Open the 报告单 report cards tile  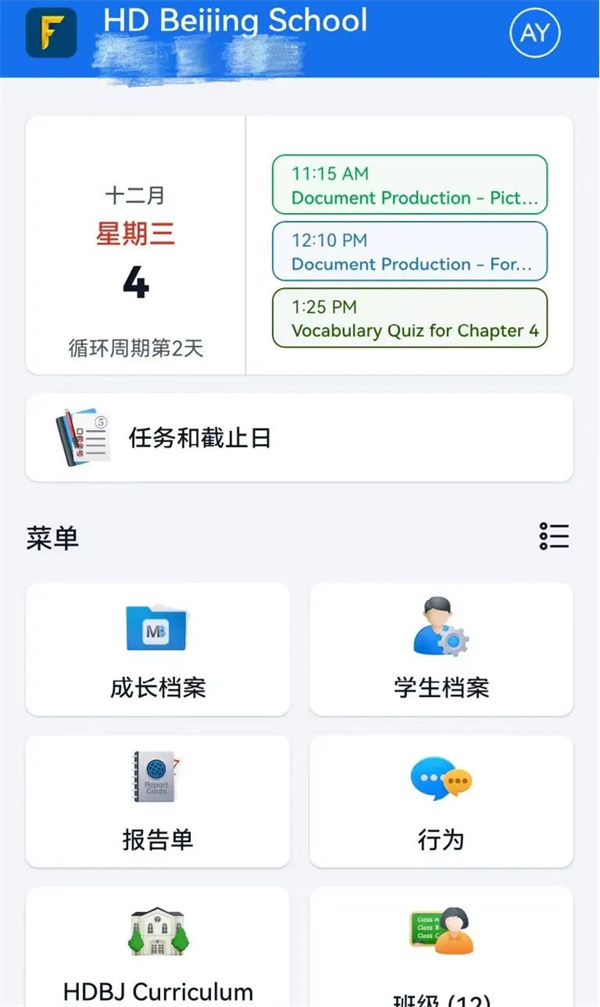point(158,801)
